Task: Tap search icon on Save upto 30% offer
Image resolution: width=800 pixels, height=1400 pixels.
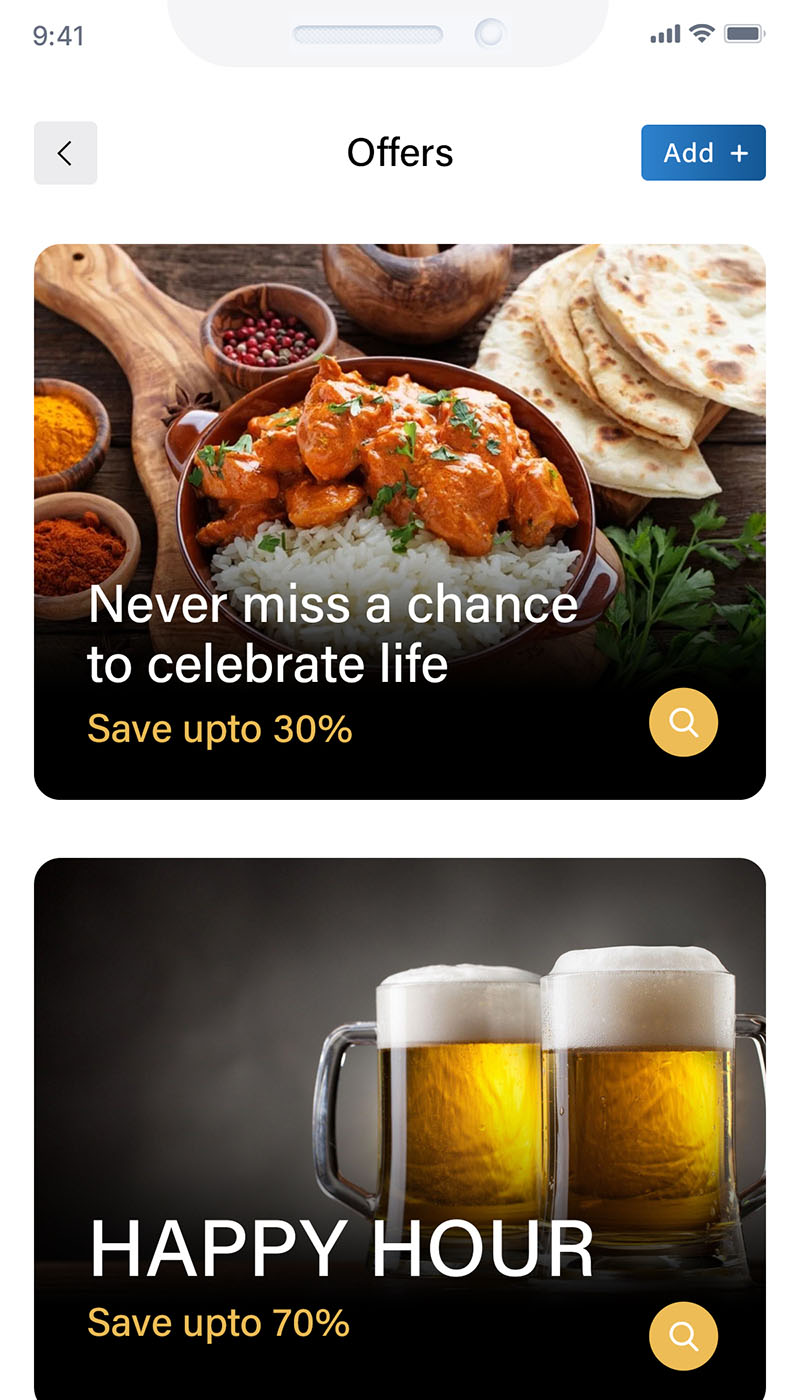Action: [x=683, y=722]
